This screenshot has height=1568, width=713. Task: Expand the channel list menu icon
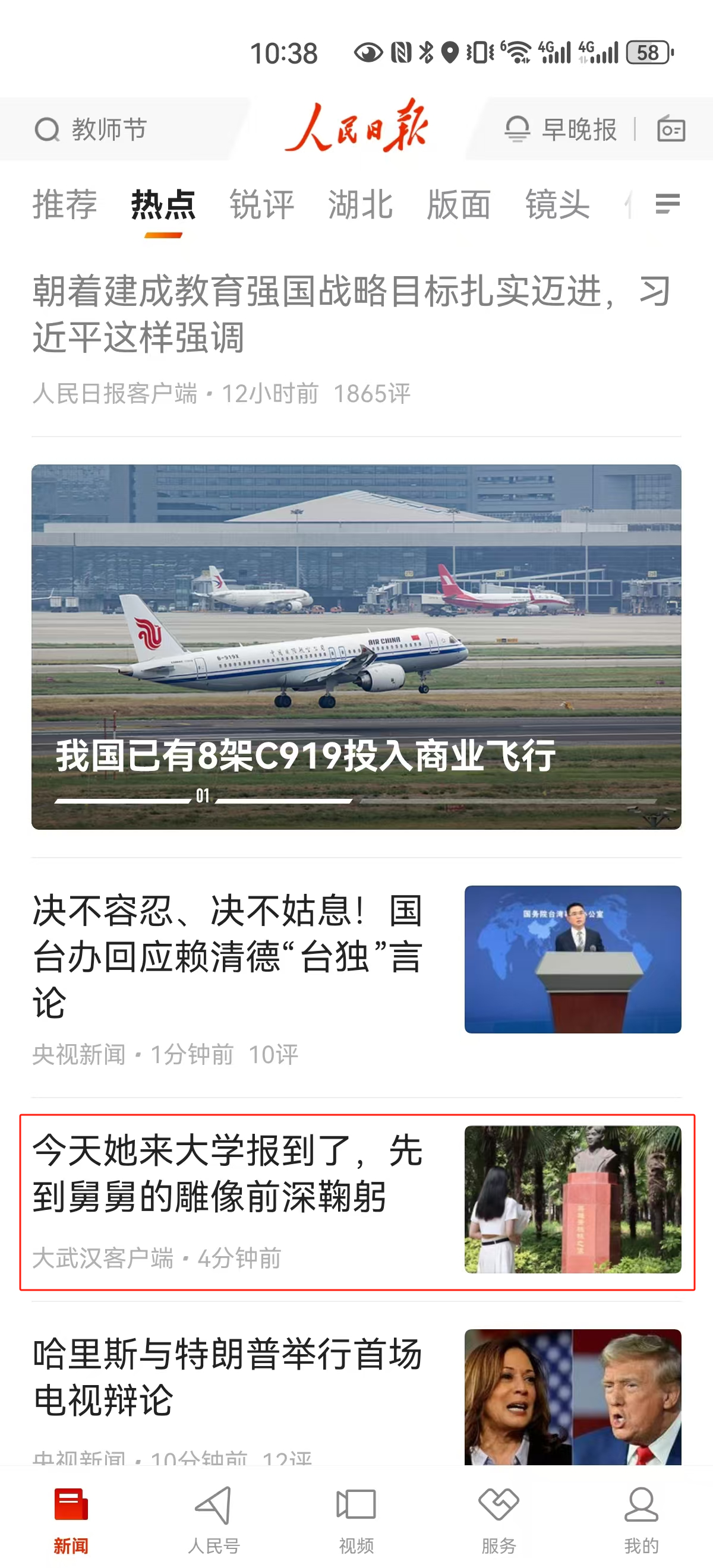pos(667,203)
